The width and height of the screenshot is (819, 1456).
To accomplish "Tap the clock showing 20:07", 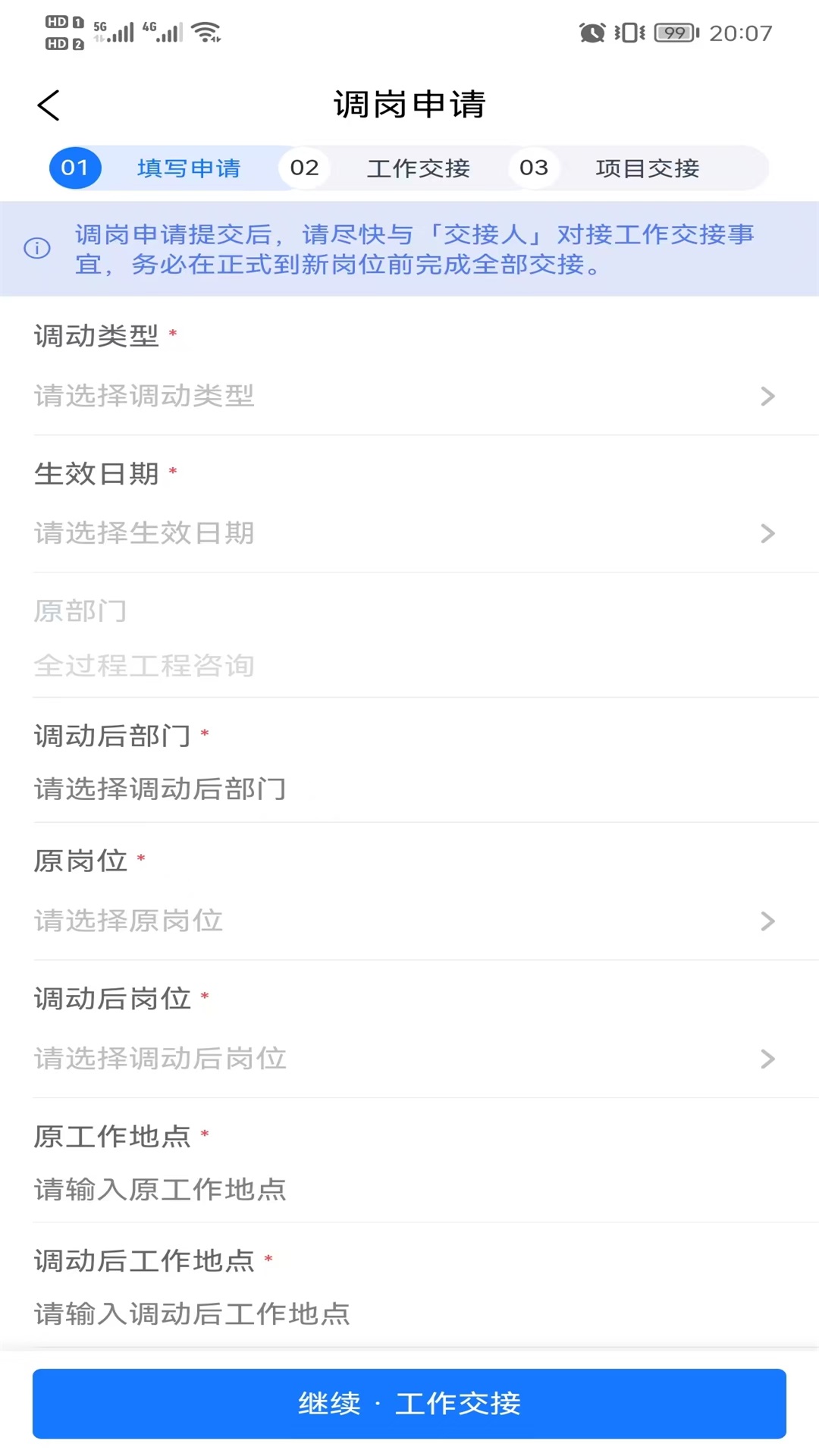I will [739, 33].
